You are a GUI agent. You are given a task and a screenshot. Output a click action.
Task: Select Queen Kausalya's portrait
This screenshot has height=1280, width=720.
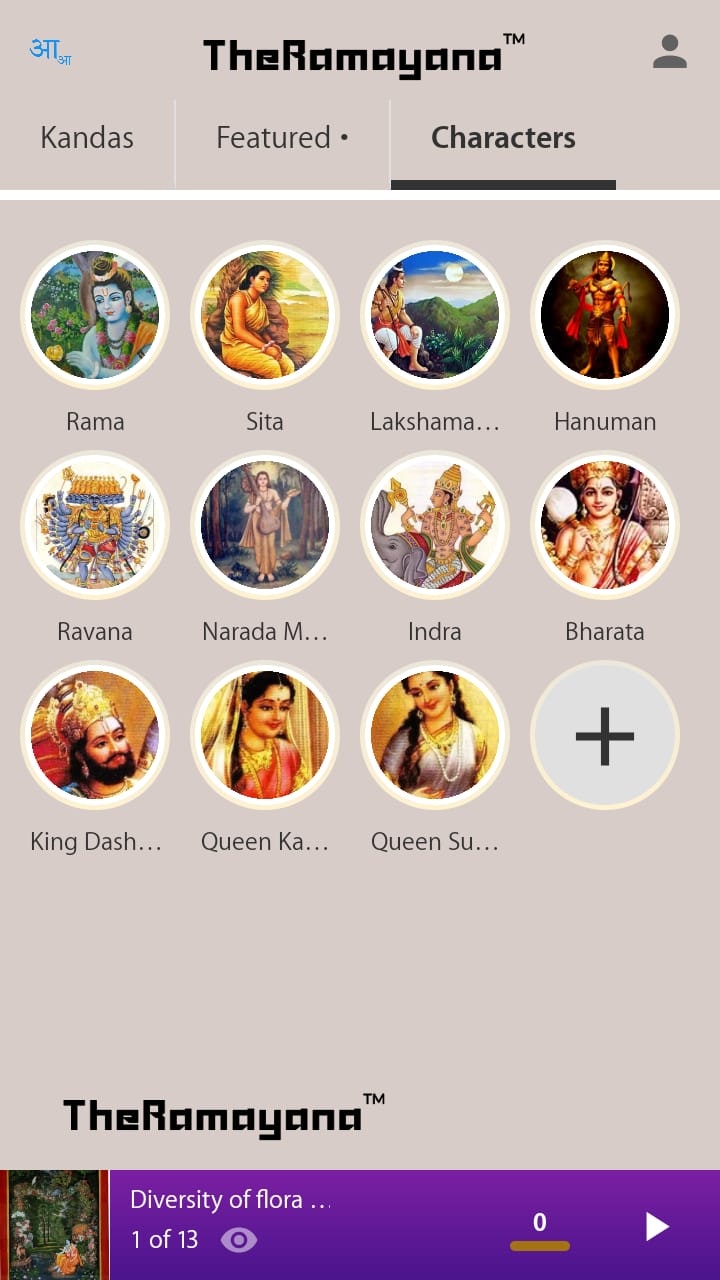click(265, 735)
